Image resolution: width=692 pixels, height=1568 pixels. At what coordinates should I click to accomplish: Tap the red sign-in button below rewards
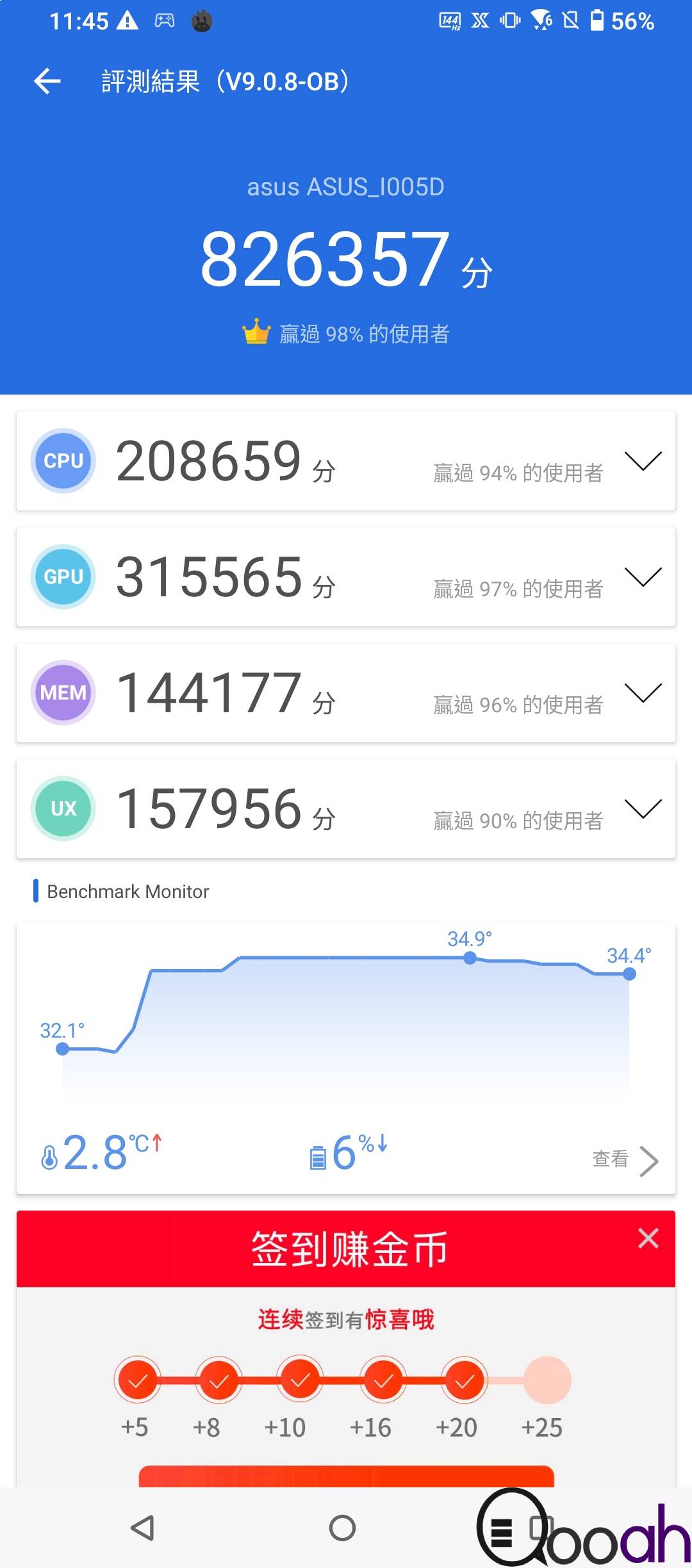[346, 1476]
